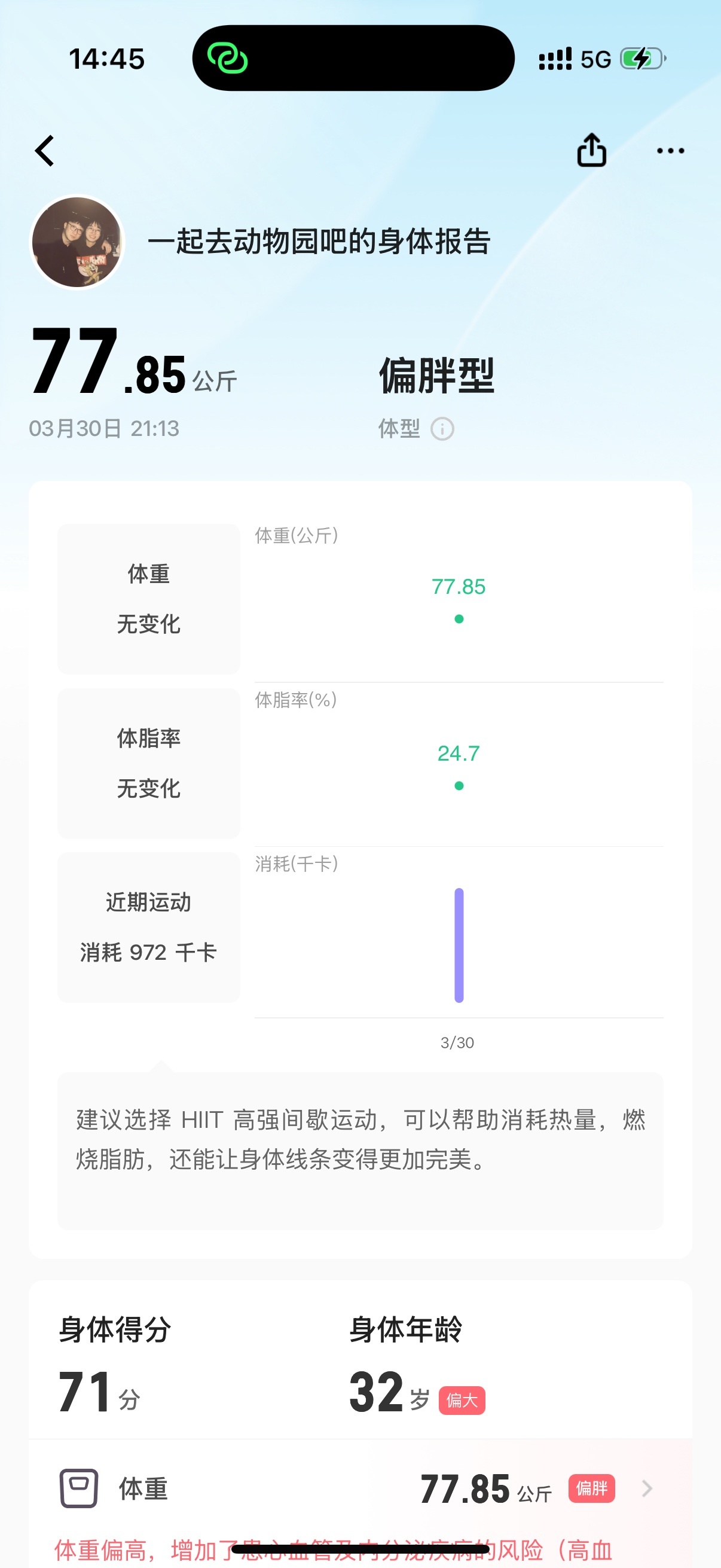Open the three-dot overflow menu
Viewport: 721px width, 1568px height.
click(x=671, y=150)
